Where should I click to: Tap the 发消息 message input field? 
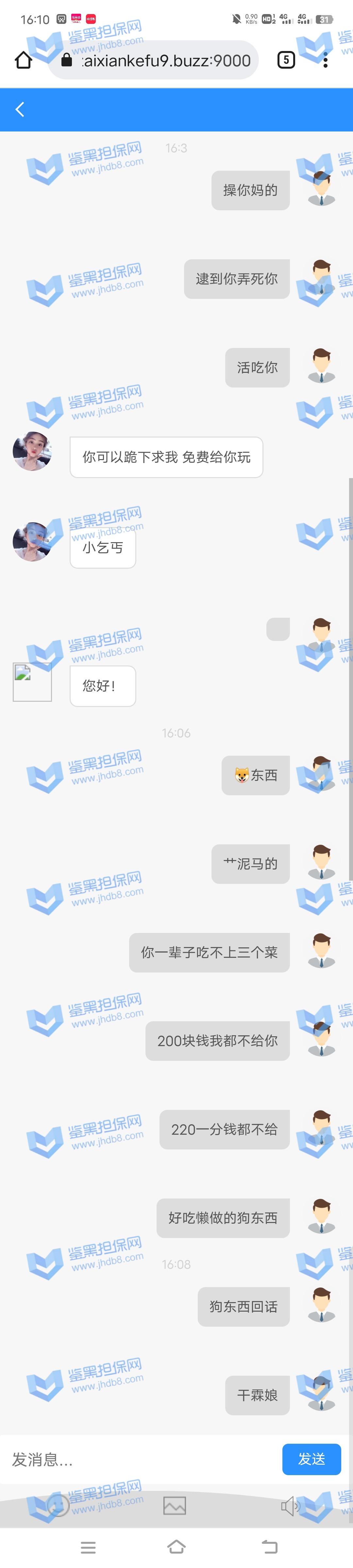[x=140, y=1459]
